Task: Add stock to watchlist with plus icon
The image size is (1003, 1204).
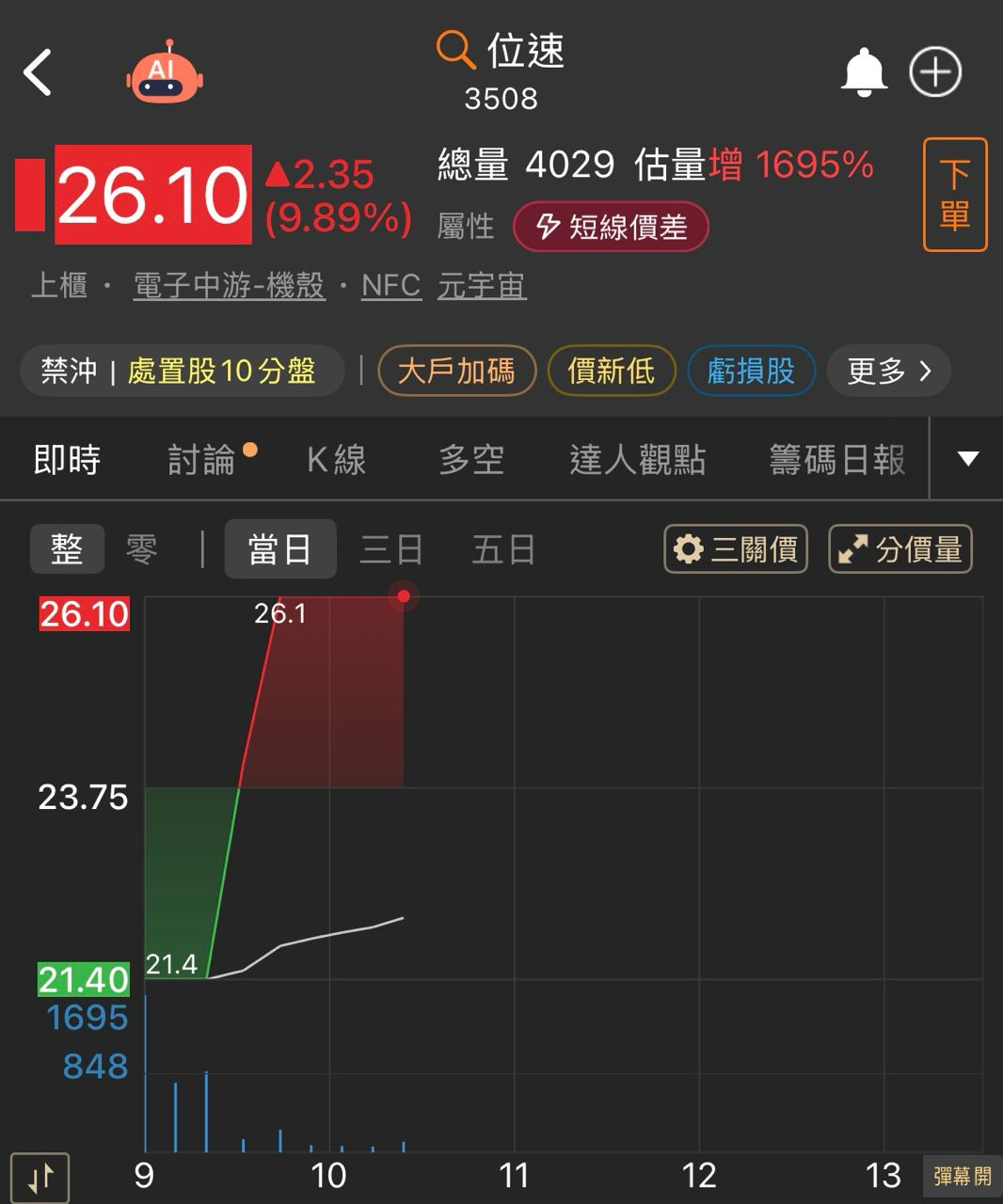Action: [x=935, y=73]
